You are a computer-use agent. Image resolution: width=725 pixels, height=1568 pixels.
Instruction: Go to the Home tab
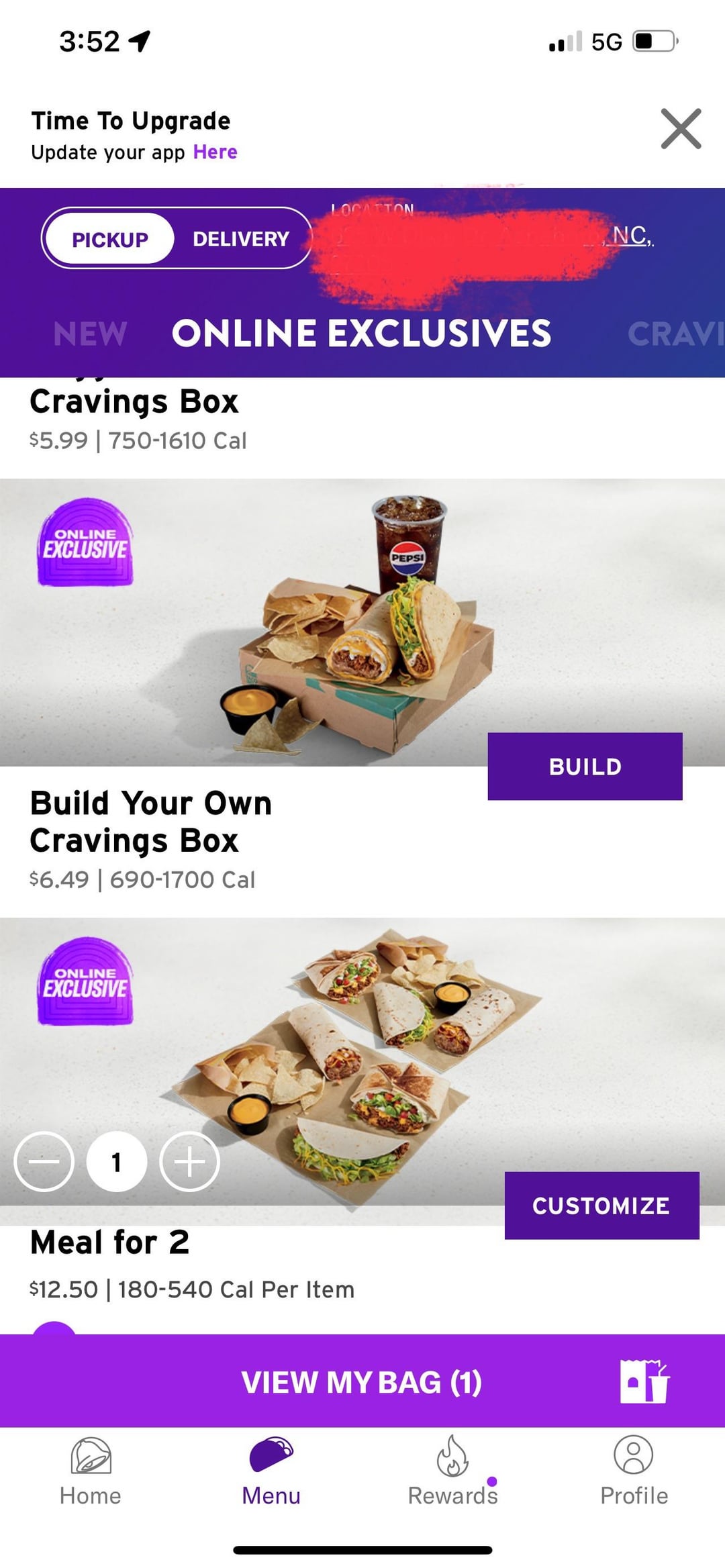(x=91, y=1471)
